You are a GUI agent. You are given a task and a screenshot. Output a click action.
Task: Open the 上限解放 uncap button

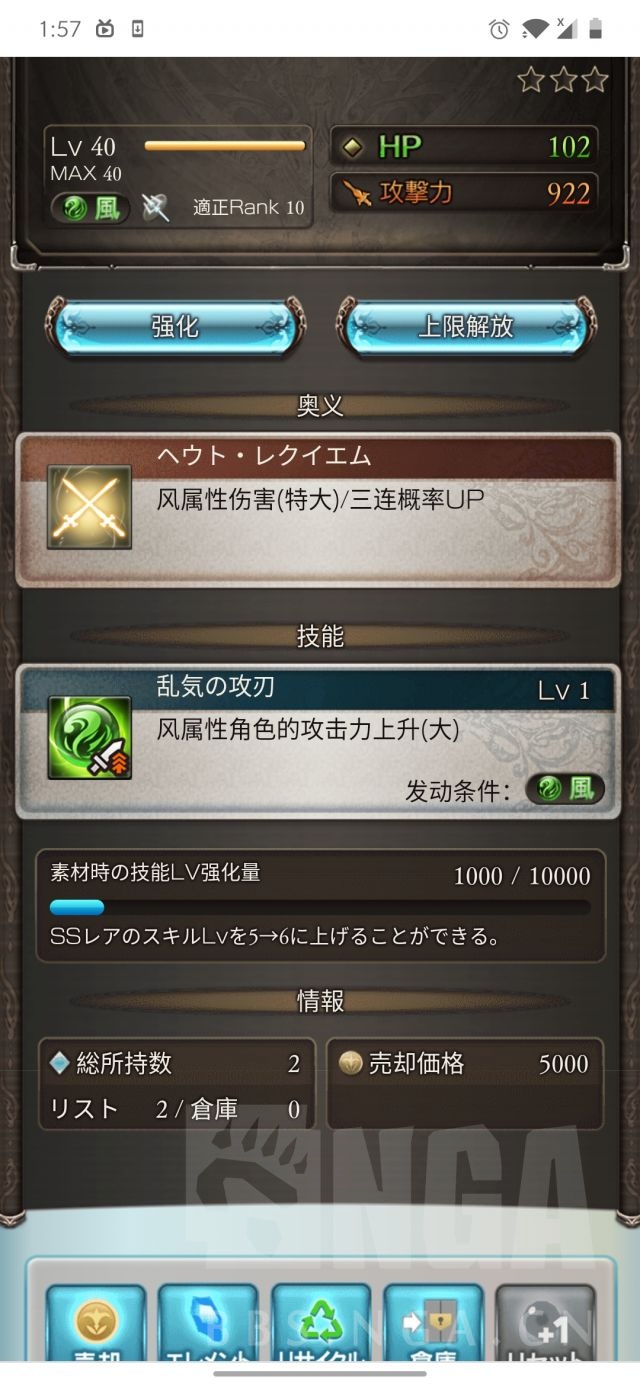tap(465, 327)
